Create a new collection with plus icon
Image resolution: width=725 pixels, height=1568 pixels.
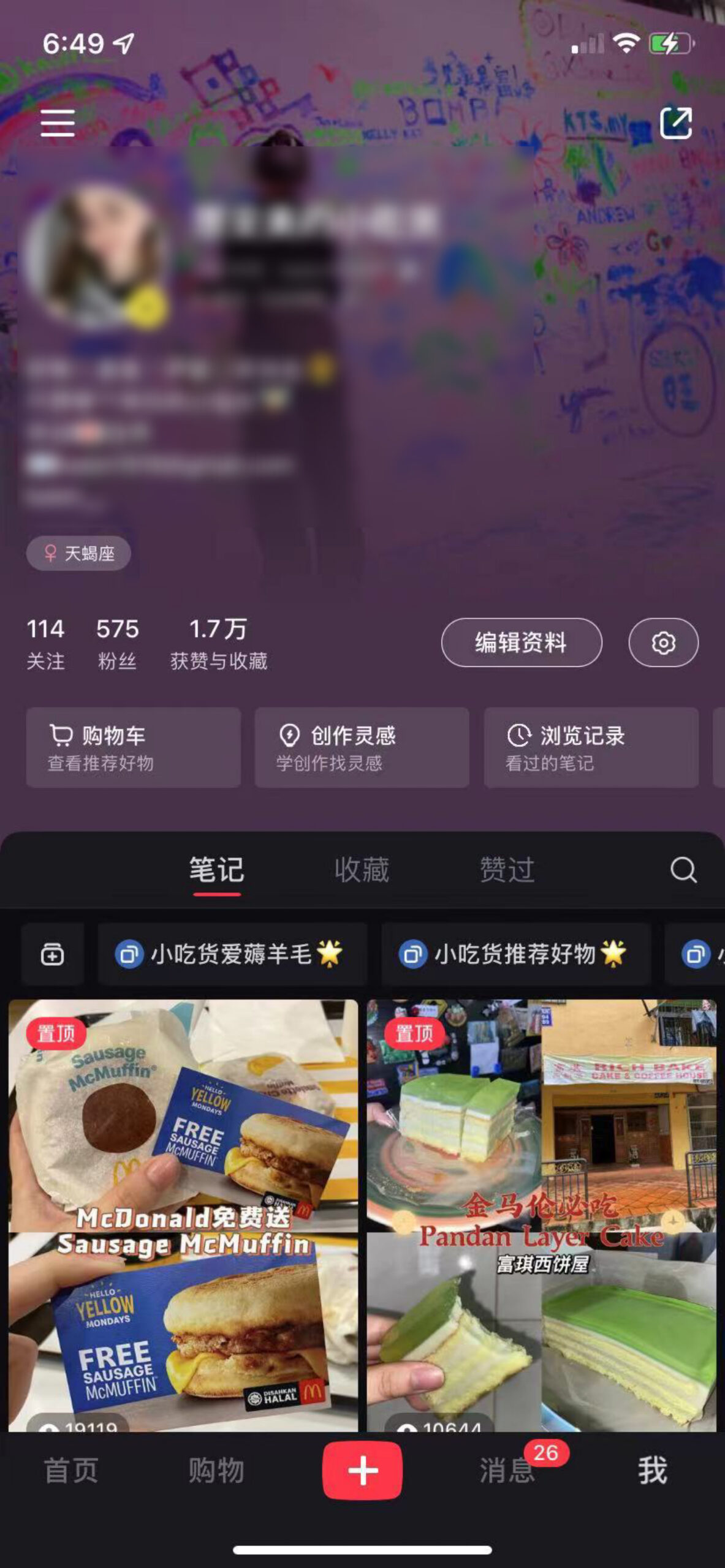[x=52, y=954]
